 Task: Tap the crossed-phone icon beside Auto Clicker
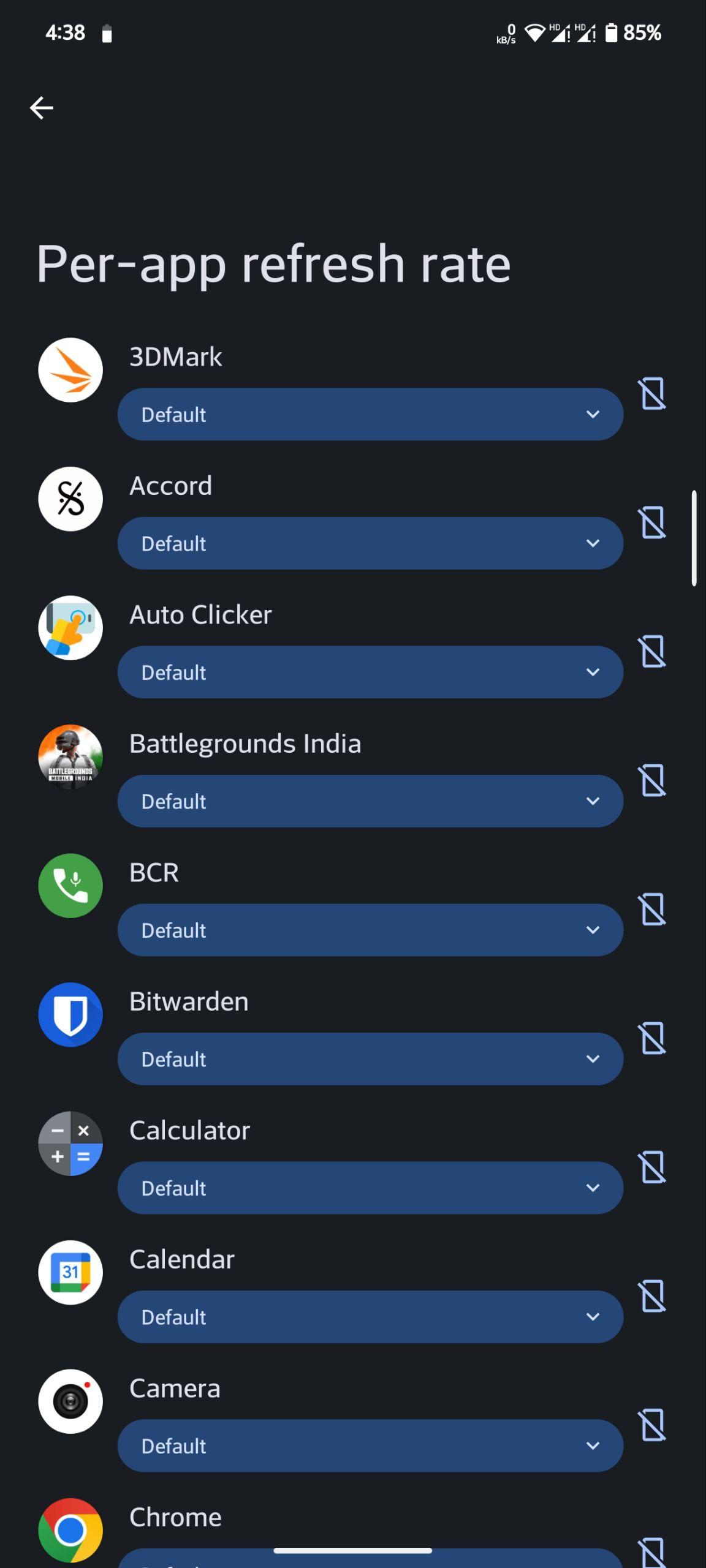[x=653, y=651]
